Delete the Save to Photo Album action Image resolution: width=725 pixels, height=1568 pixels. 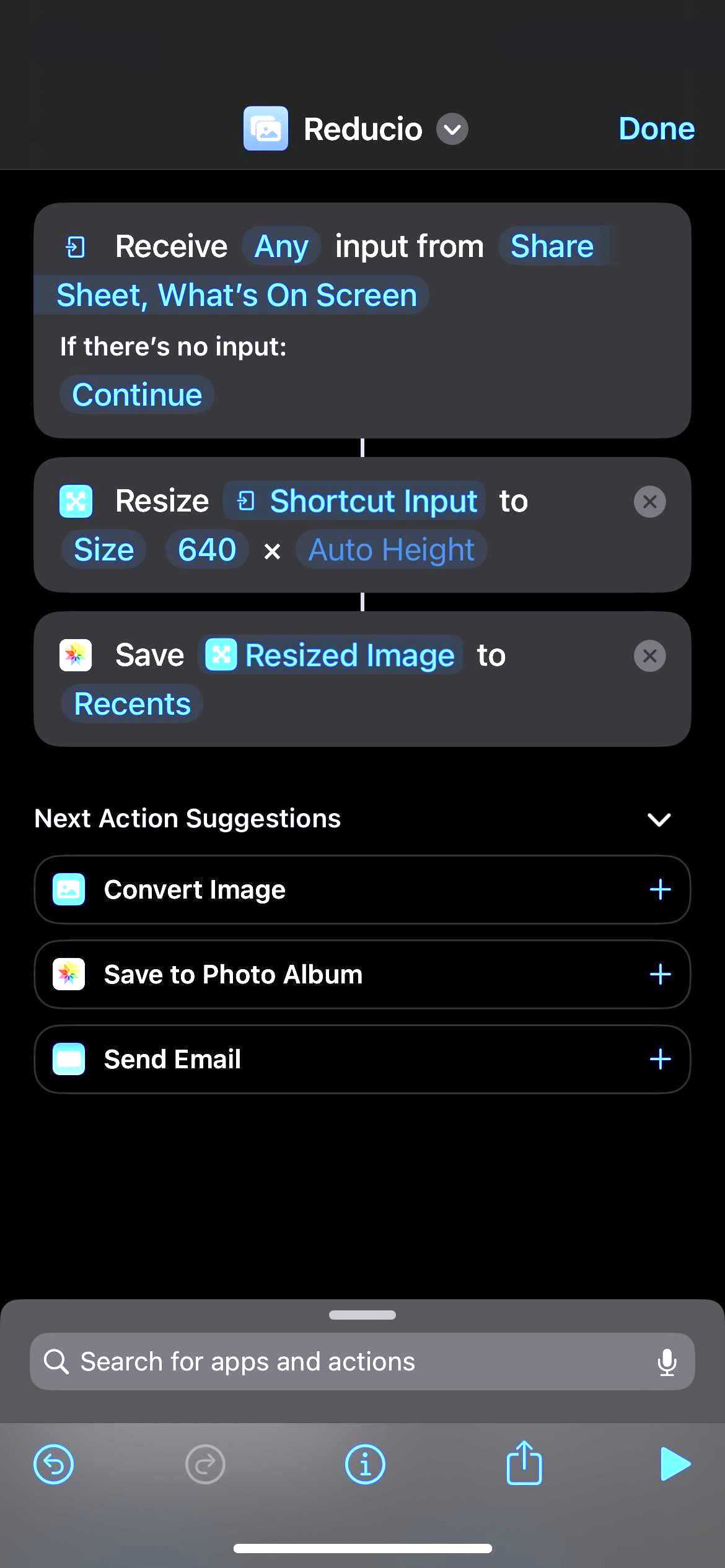pos(649,656)
